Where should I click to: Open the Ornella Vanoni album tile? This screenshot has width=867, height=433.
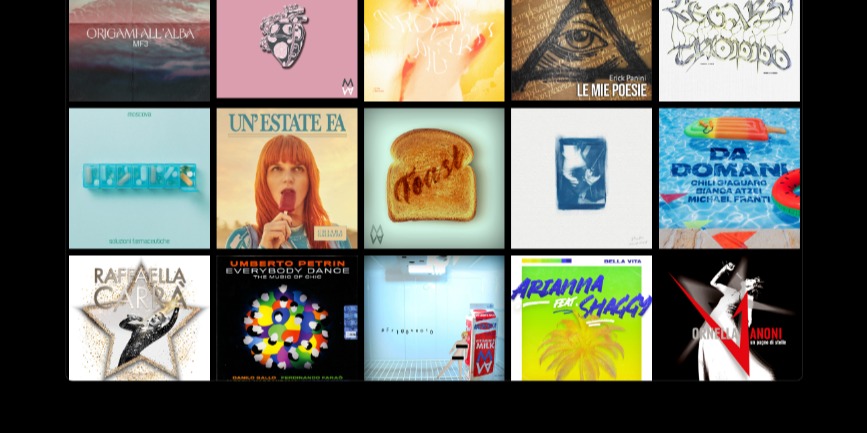[x=729, y=318]
